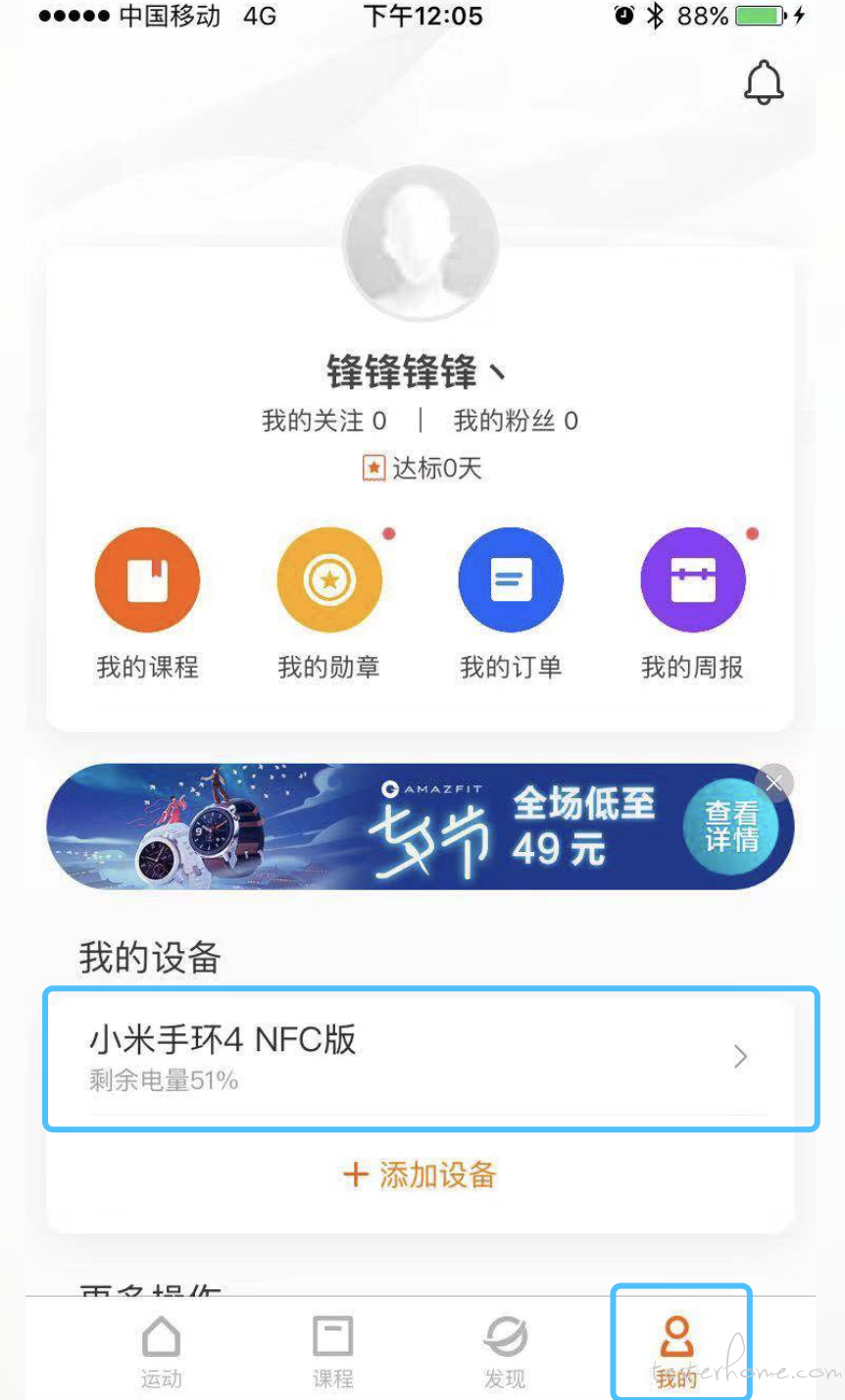Viewport: 845px width, 1400px height.
Task: Open 我的粉丝 followers list
Action: (516, 422)
